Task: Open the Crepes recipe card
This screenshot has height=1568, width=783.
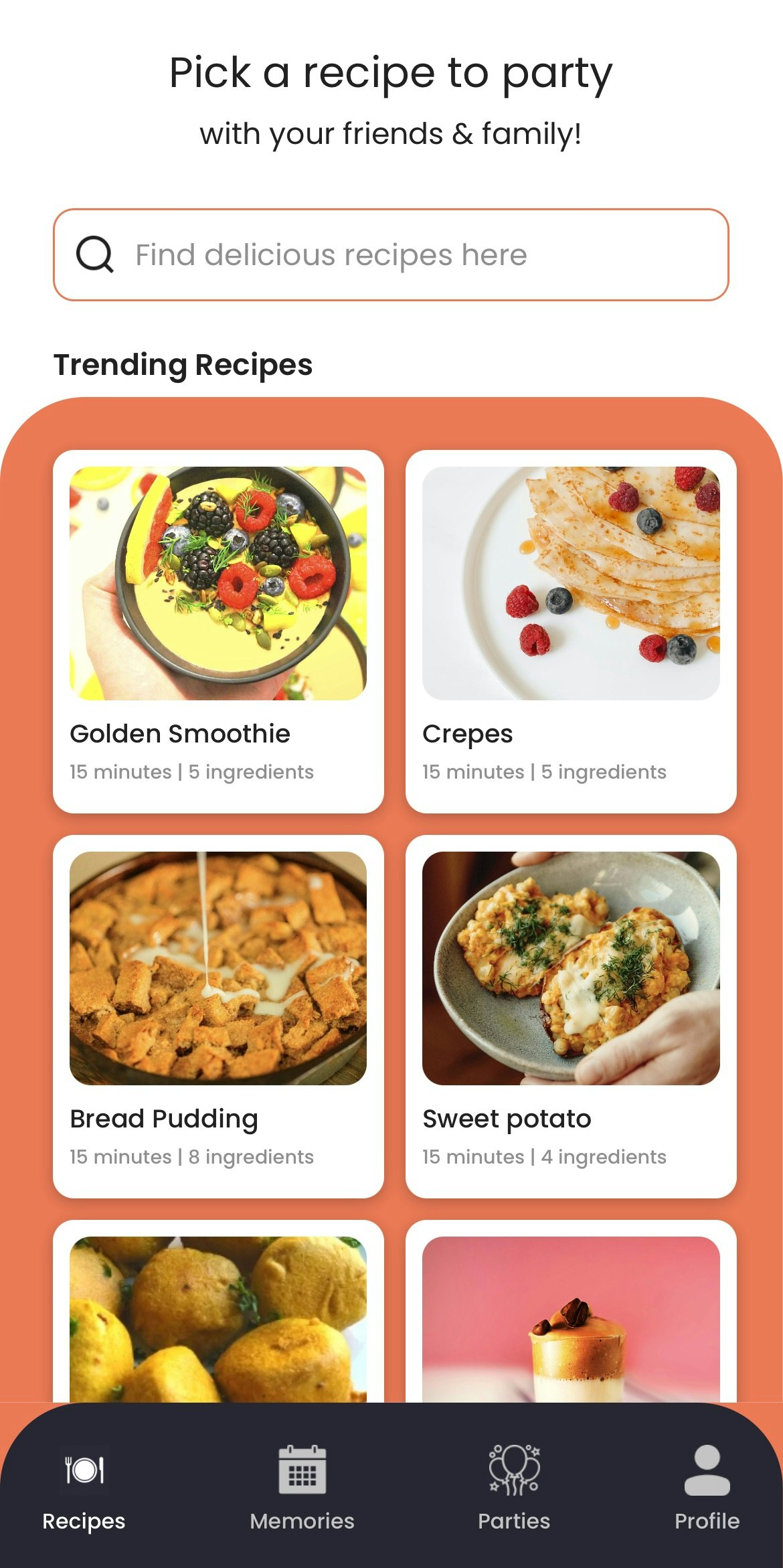Action: pyautogui.click(x=571, y=631)
